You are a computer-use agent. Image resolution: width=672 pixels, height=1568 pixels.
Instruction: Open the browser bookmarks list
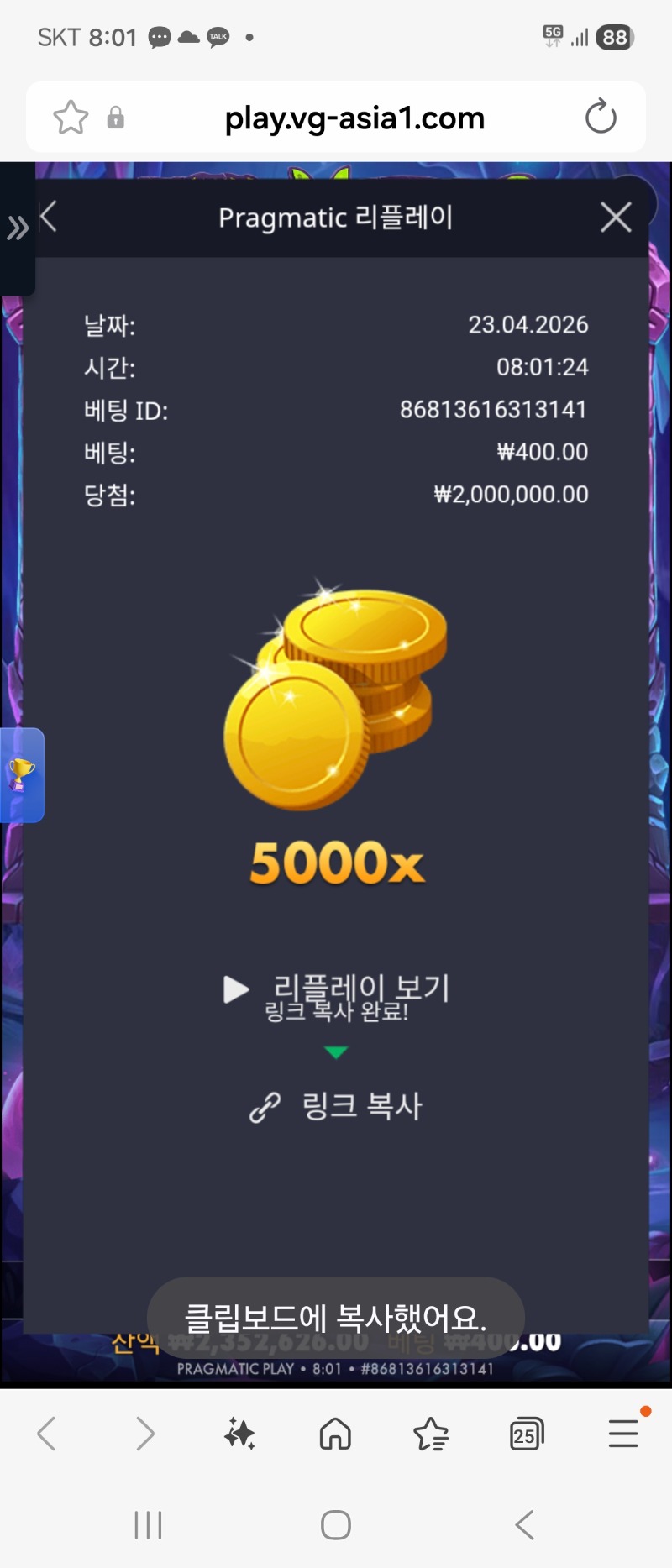[x=431, y=1434]
